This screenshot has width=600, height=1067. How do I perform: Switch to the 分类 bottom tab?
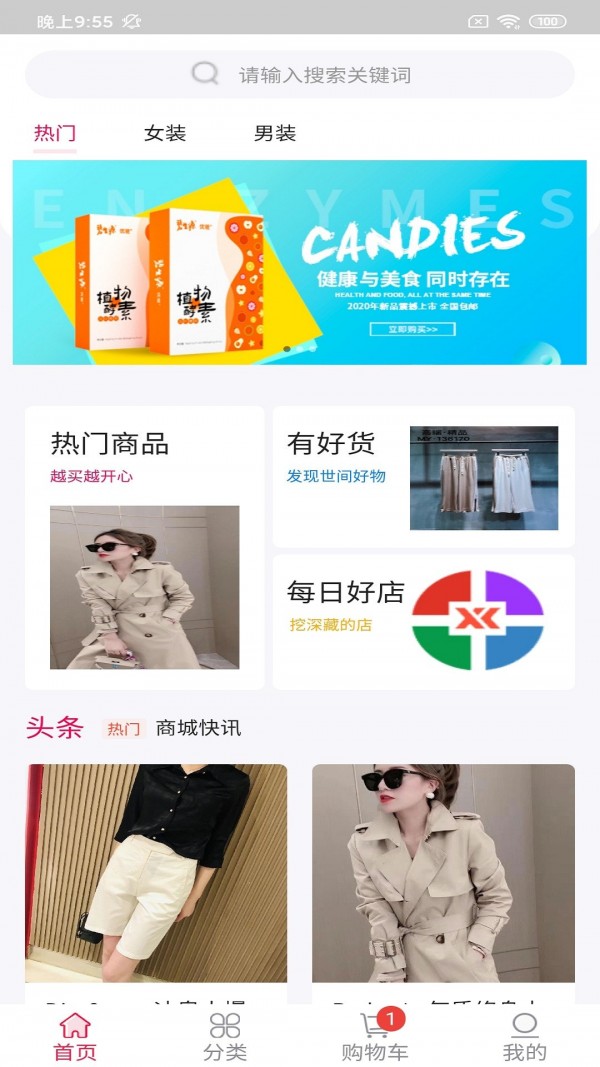pos(225,1037)
